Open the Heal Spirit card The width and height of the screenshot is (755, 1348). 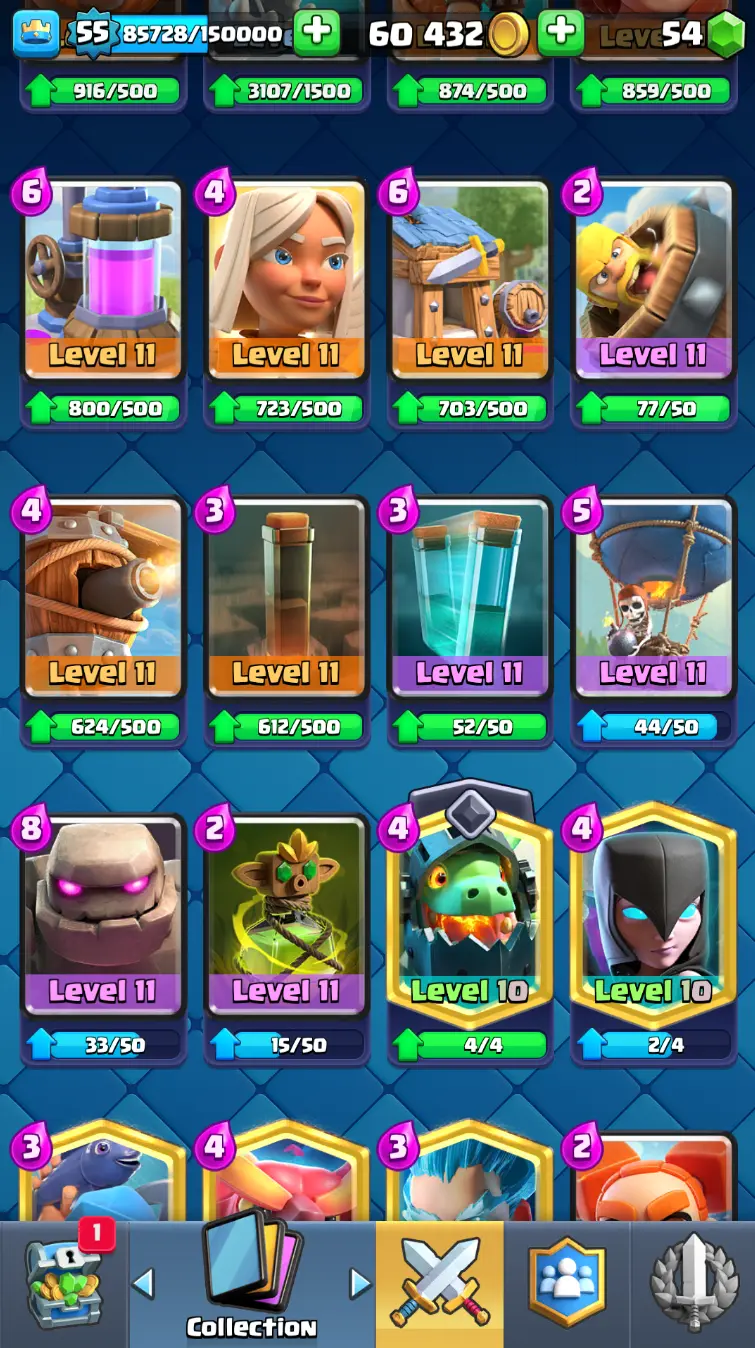pos(286,915)
